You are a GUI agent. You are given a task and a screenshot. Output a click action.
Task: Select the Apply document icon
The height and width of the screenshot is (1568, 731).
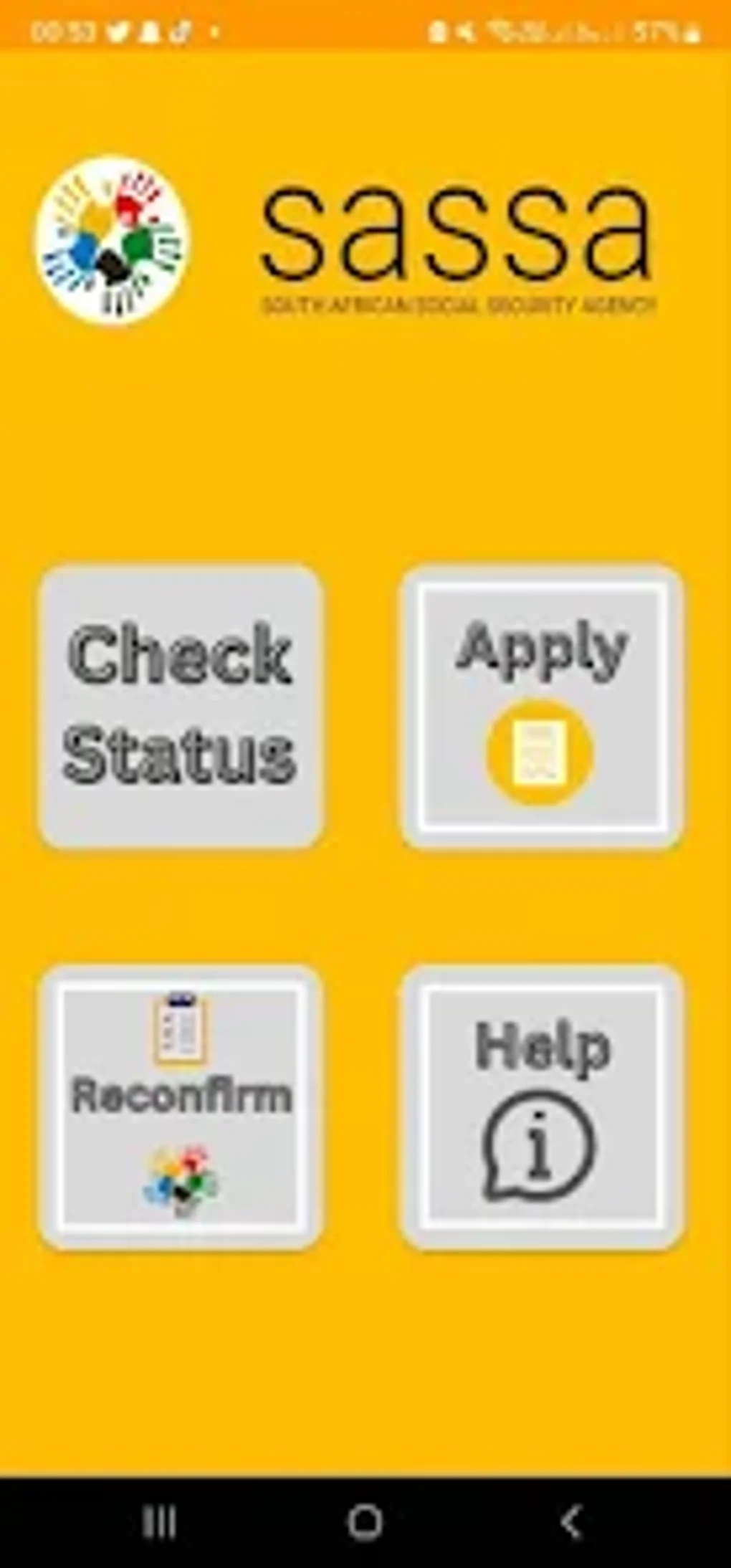[537, 749]
